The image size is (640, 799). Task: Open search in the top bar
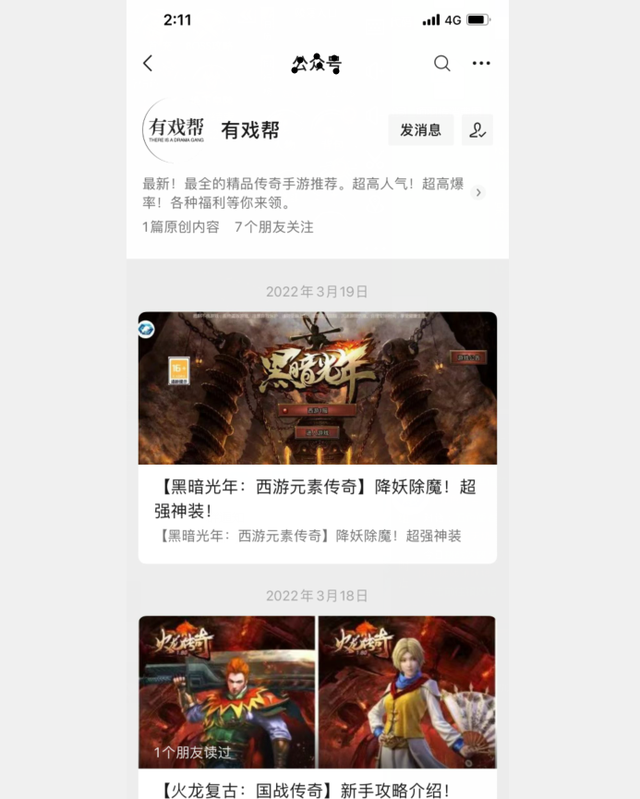click(442, 63)
